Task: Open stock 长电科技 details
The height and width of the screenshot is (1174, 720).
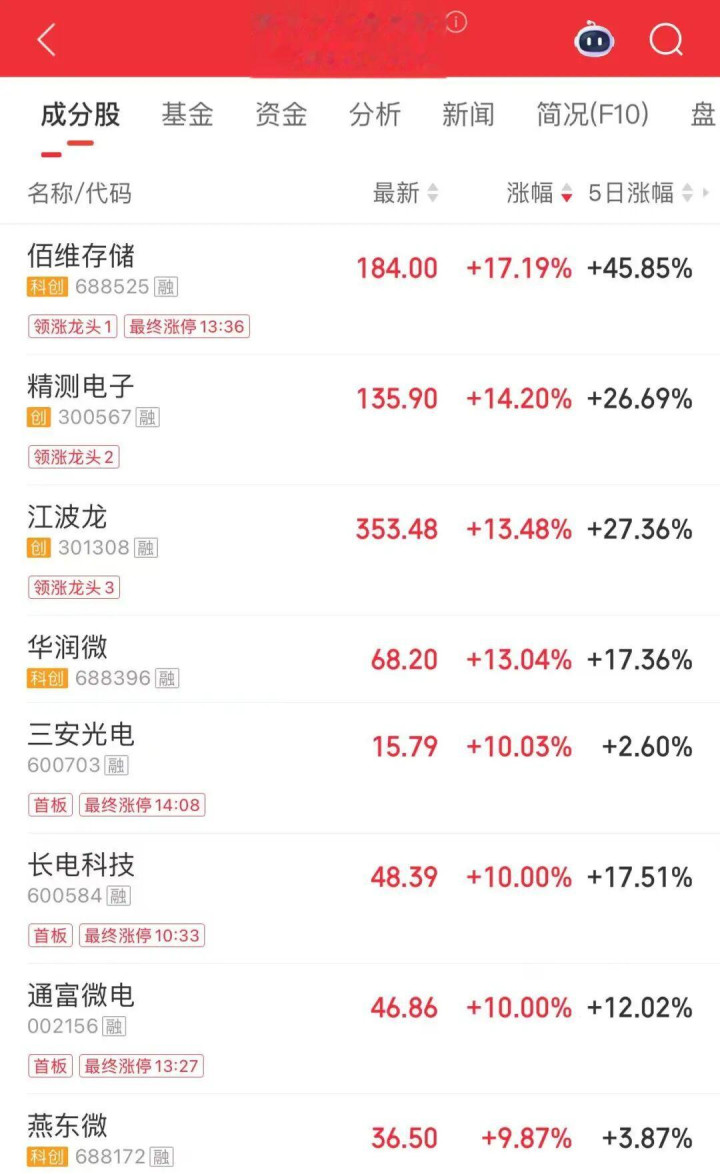Action: coord(81,865)
